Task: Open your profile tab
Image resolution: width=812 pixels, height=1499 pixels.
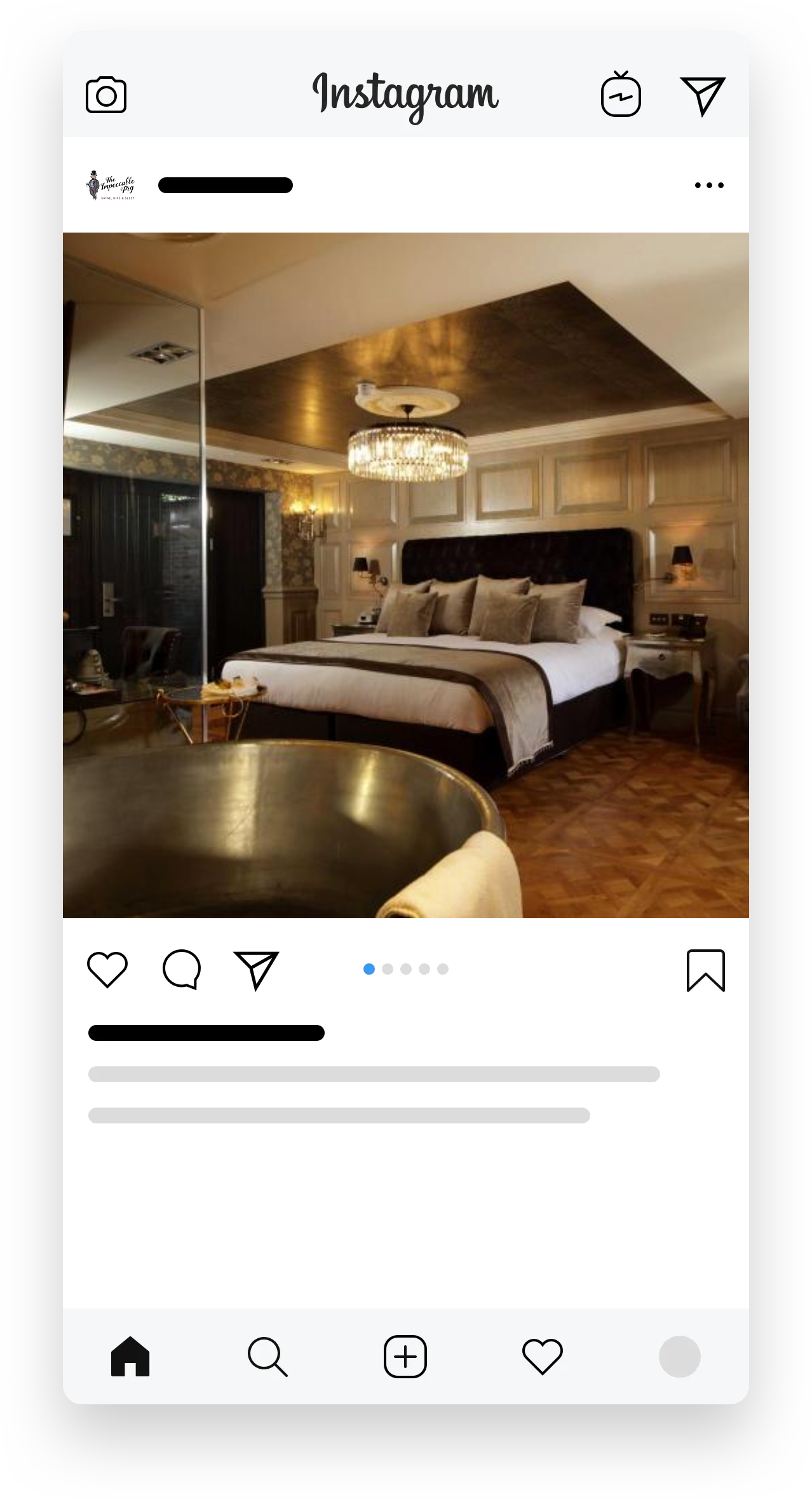Action: 679,1356
